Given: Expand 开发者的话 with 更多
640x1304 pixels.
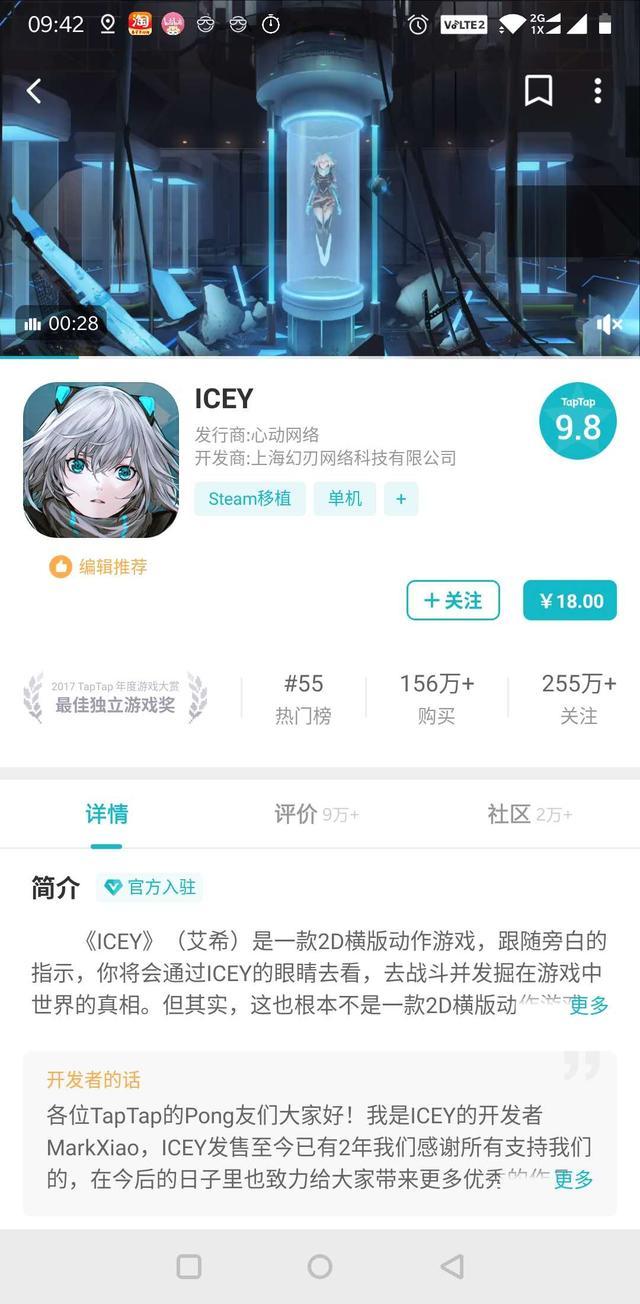Looking at the screenshot, I should click(x=573, y=1179).
